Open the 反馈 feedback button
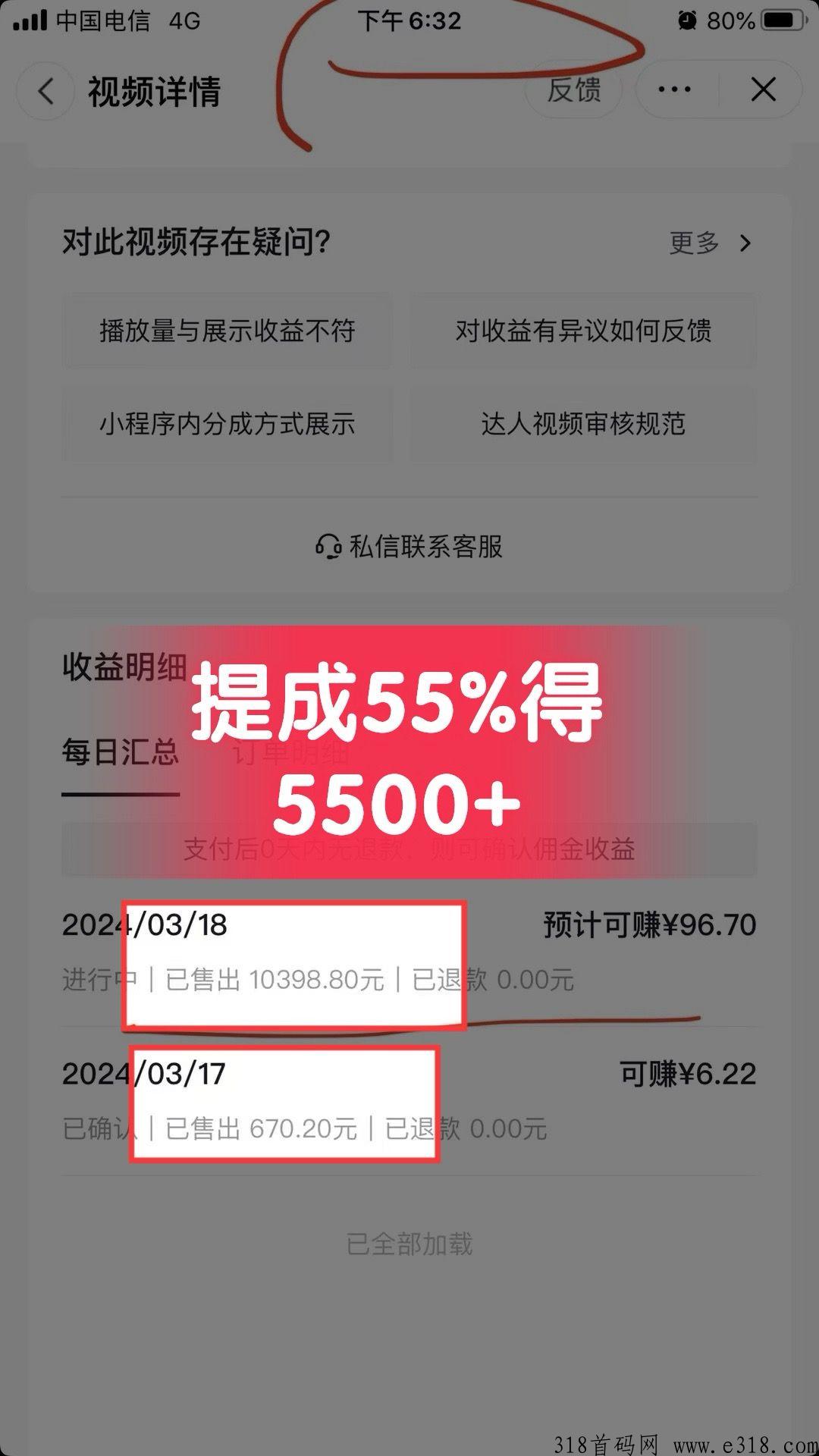The width and height of the screenshot is (819, 1456). (574, 89)
